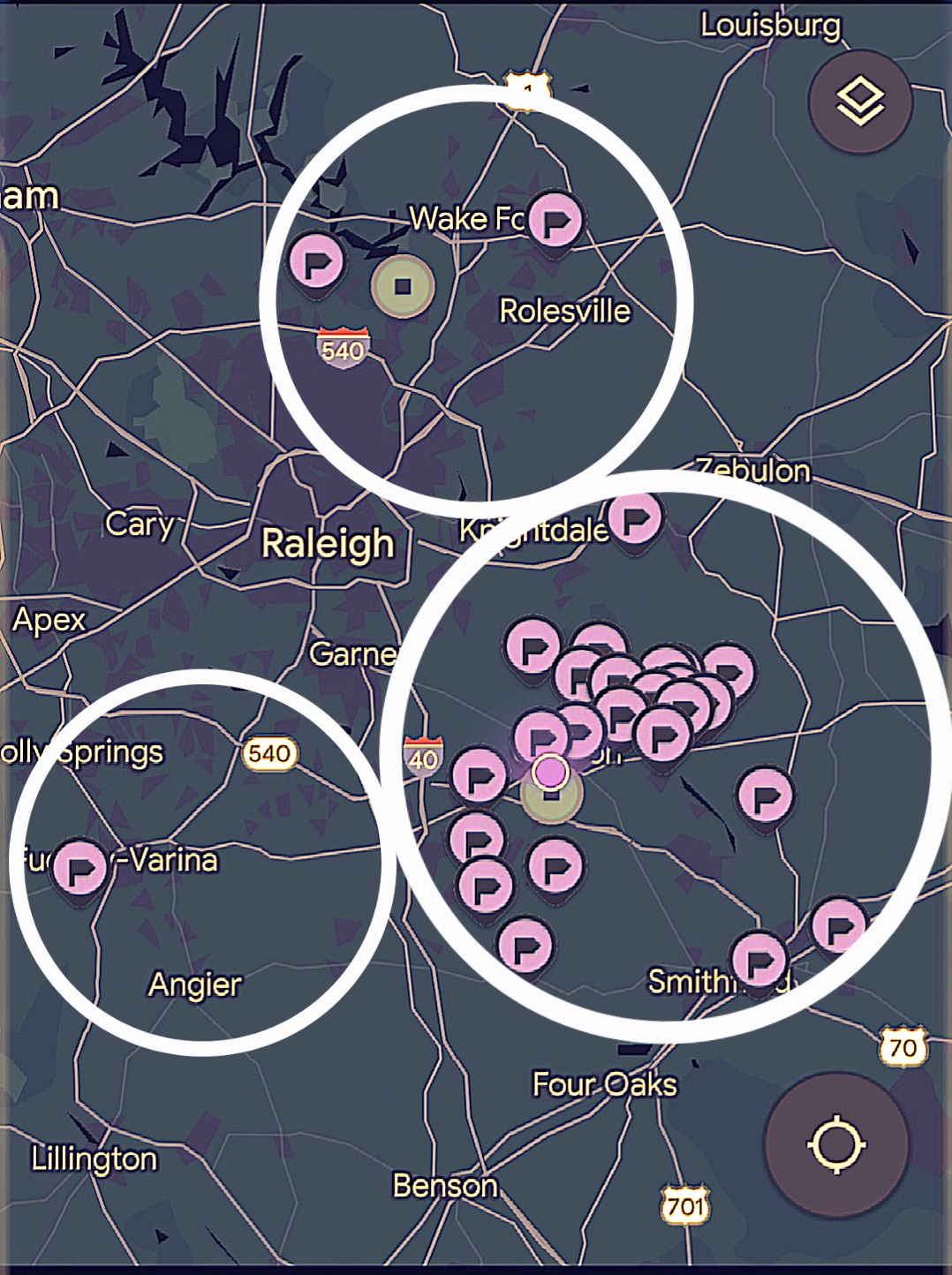Tap the flag marker over Smithfield label
The width and height of the screenshot is (952, 1275).
click(759, 961)
